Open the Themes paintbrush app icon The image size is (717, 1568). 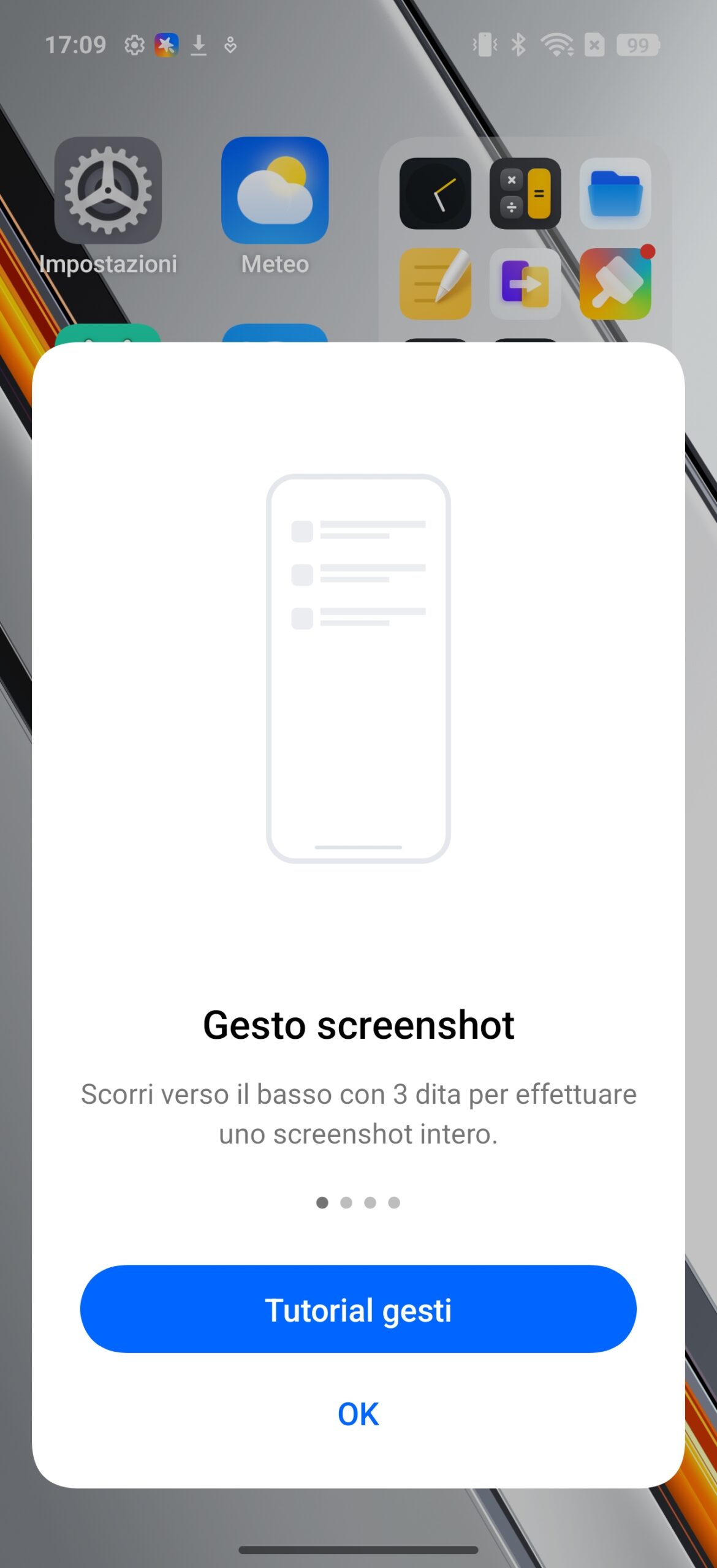click(615, 284)
